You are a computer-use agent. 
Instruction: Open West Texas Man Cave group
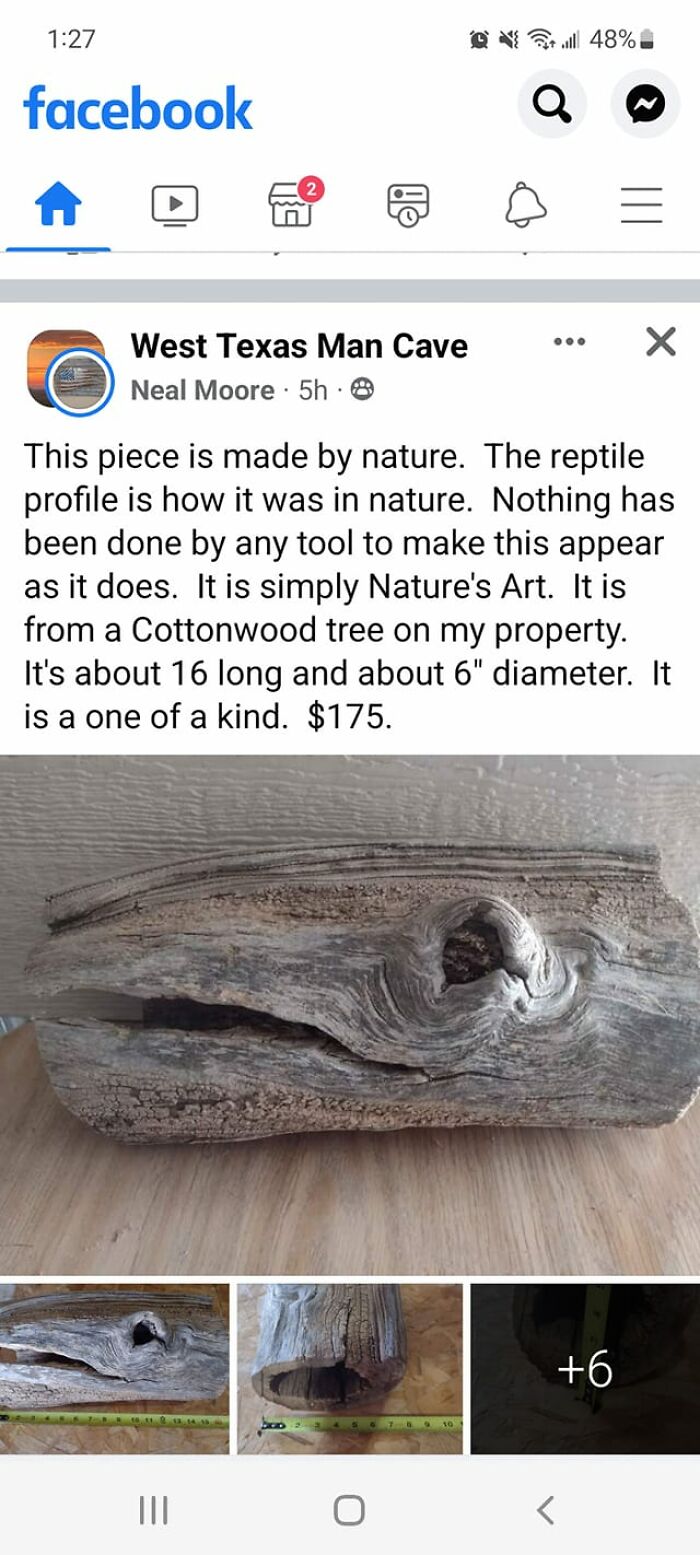point(299,346)
